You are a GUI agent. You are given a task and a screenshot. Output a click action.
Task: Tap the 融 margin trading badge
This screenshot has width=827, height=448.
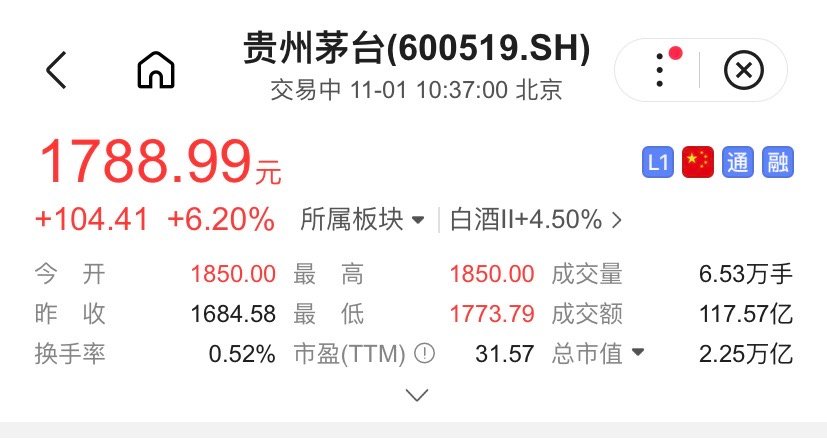(x=777, y=162)
